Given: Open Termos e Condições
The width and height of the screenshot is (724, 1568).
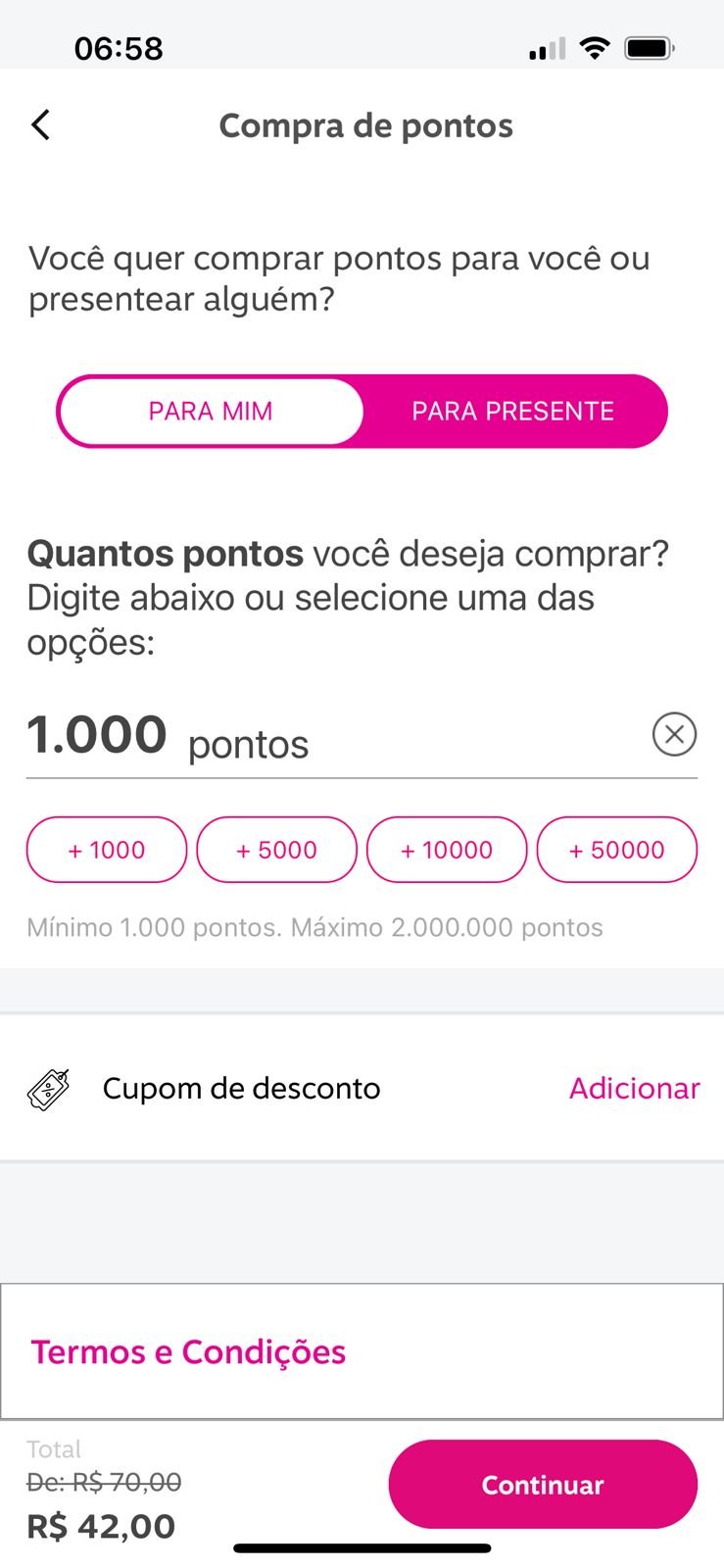Looking at the screenshot, I should click(189, 1352).
